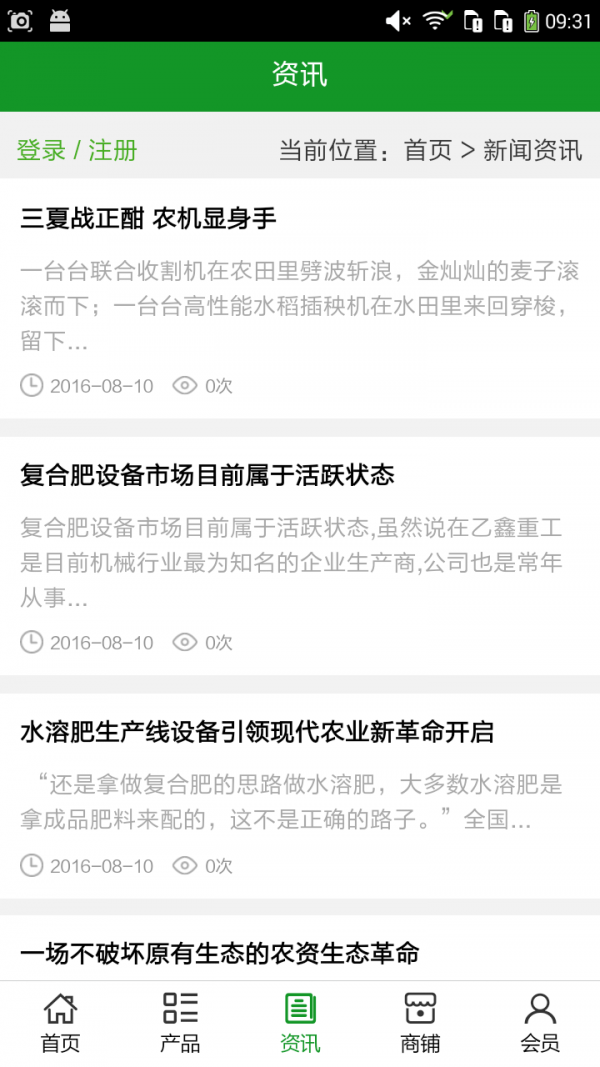Switch to the 首页 tab

pyautogui.click(x=60, y=1022)
